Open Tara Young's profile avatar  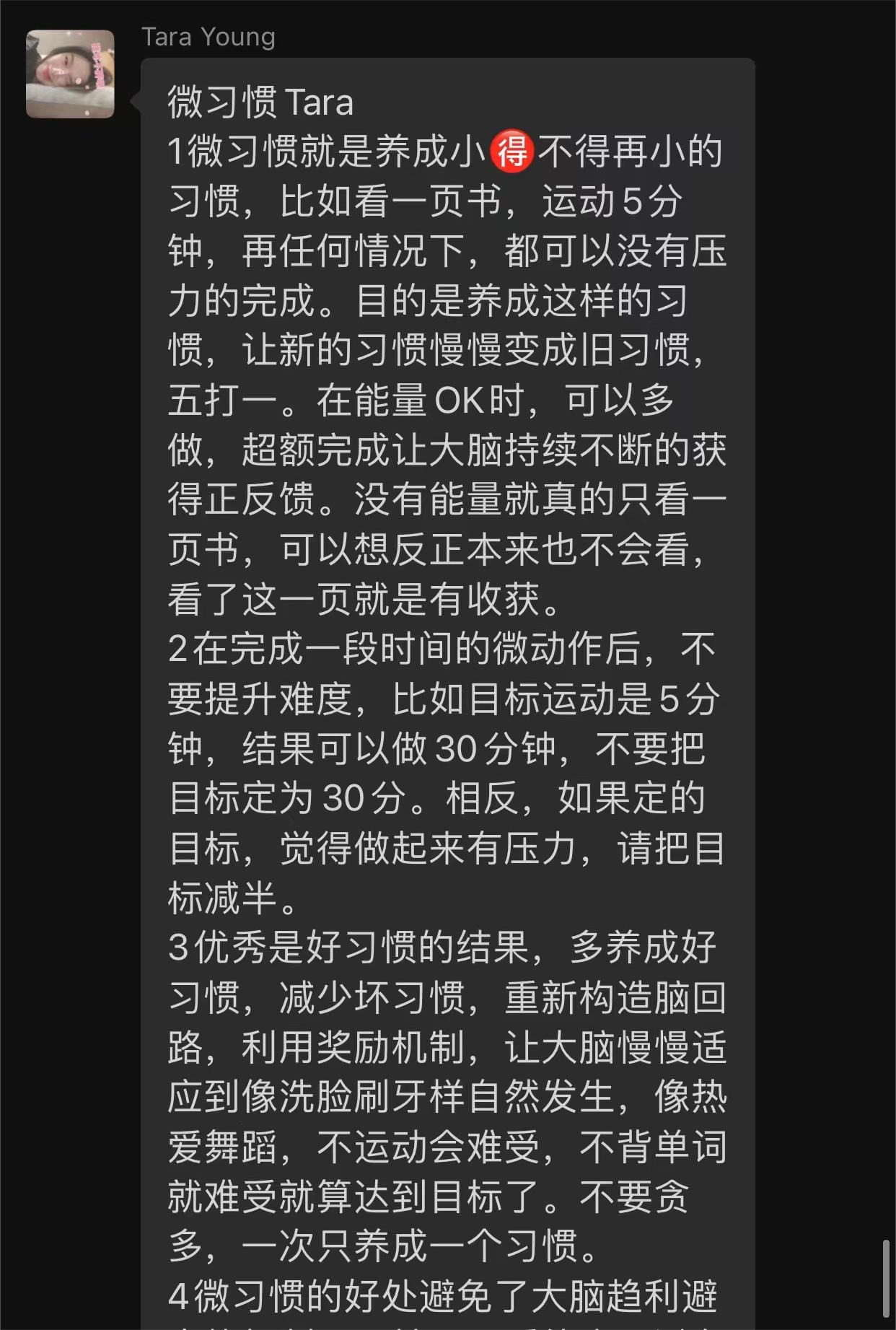tap(70, 74)
